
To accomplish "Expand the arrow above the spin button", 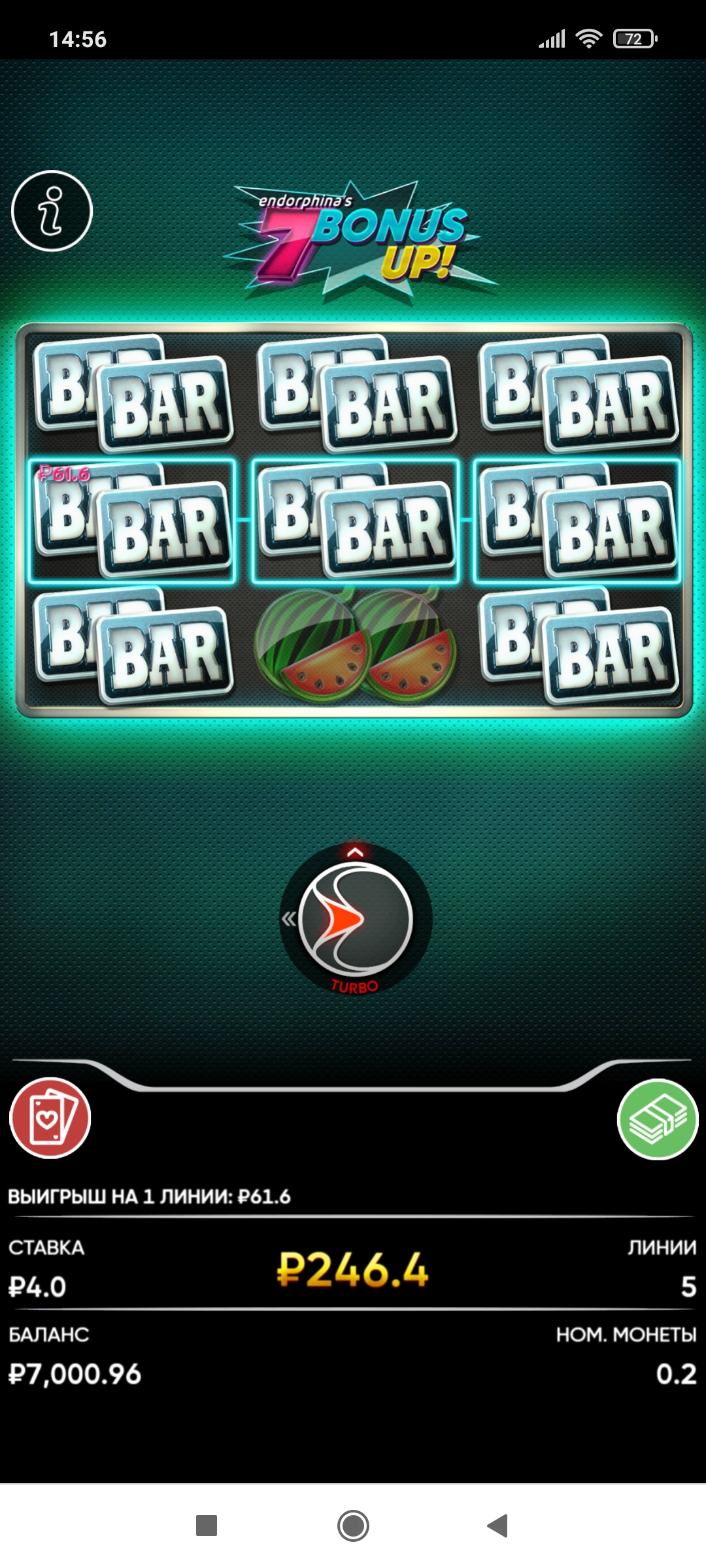I will pos(355,851).
